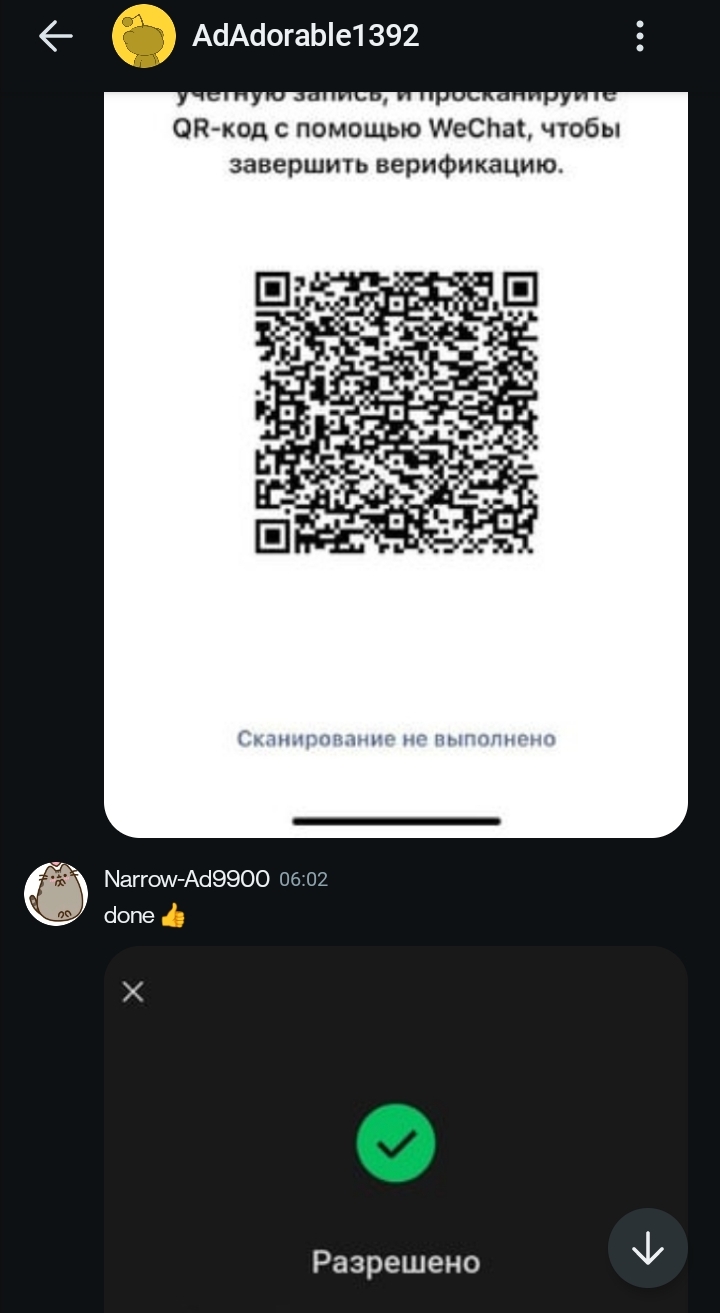Open AdAdorable1392's profile avatar
The width and height of the screenshot is (720, 1313).
[144, 37]
